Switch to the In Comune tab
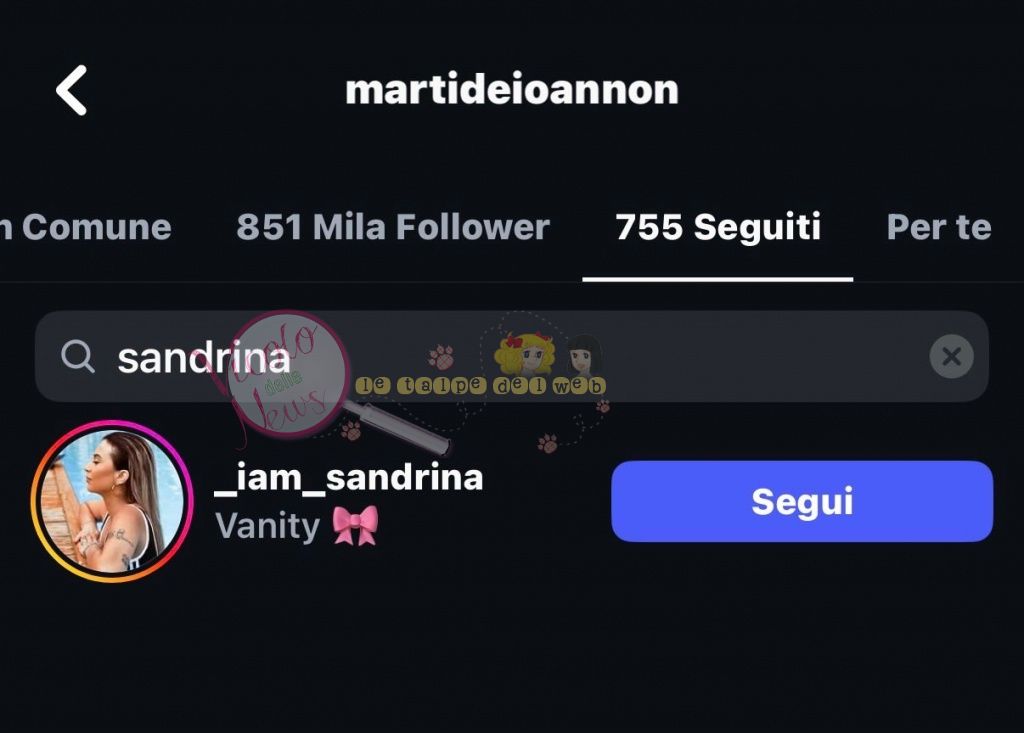Image resolution: width=1024 pixels, height=733 pixels. tap(88, 227)
